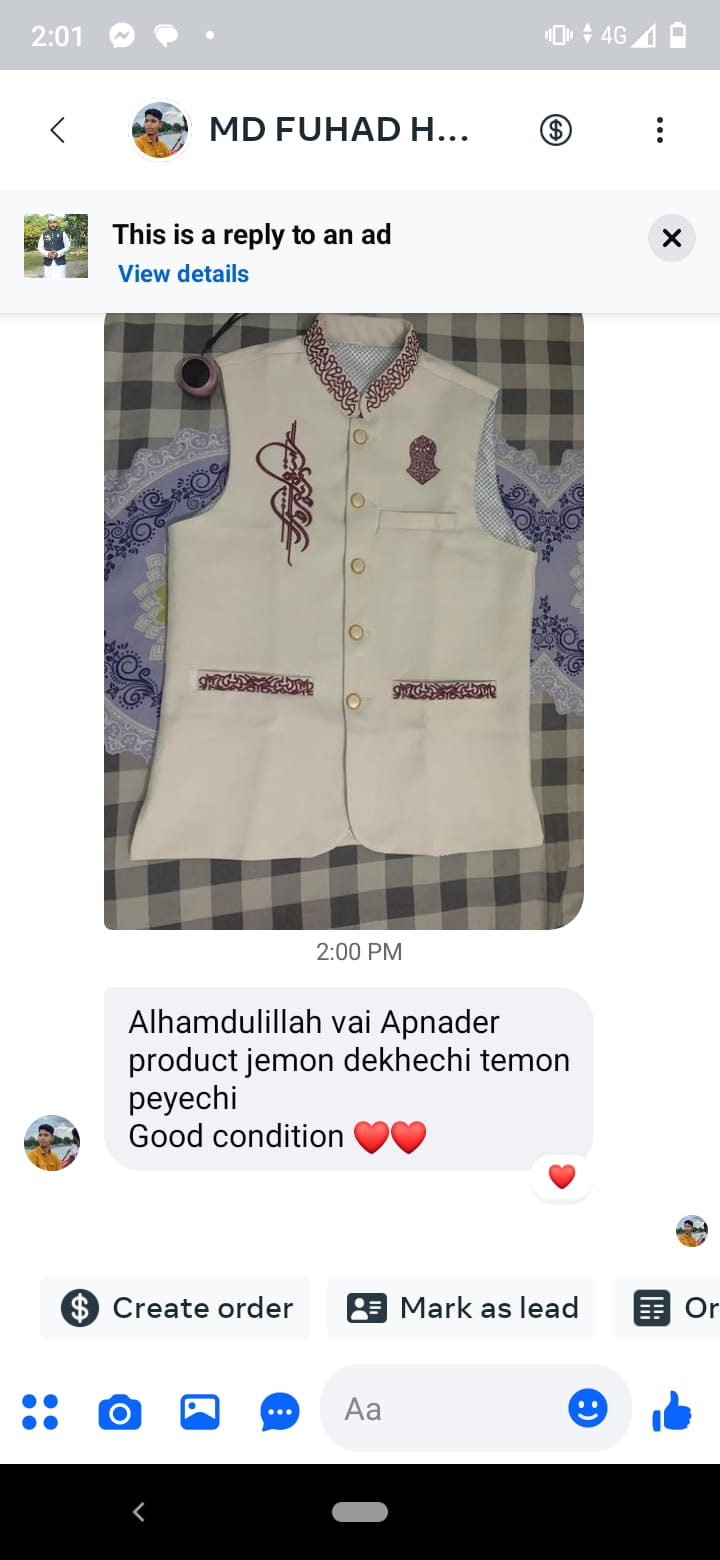The width and height of the screenshot is (720, 1560).
Task: Open saved replies chat bubble icon
Action: 279,1412
